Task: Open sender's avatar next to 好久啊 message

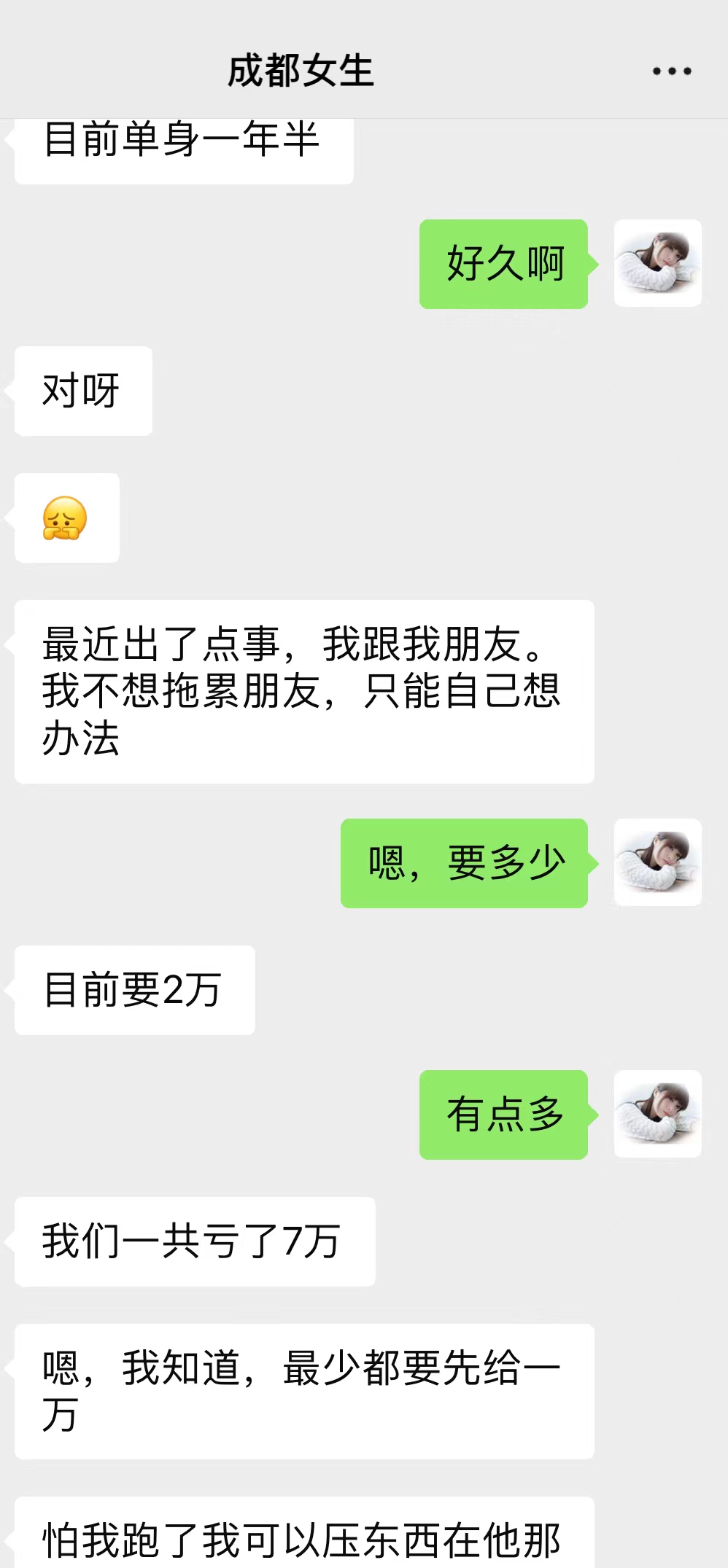Action: tap(657, 263)
